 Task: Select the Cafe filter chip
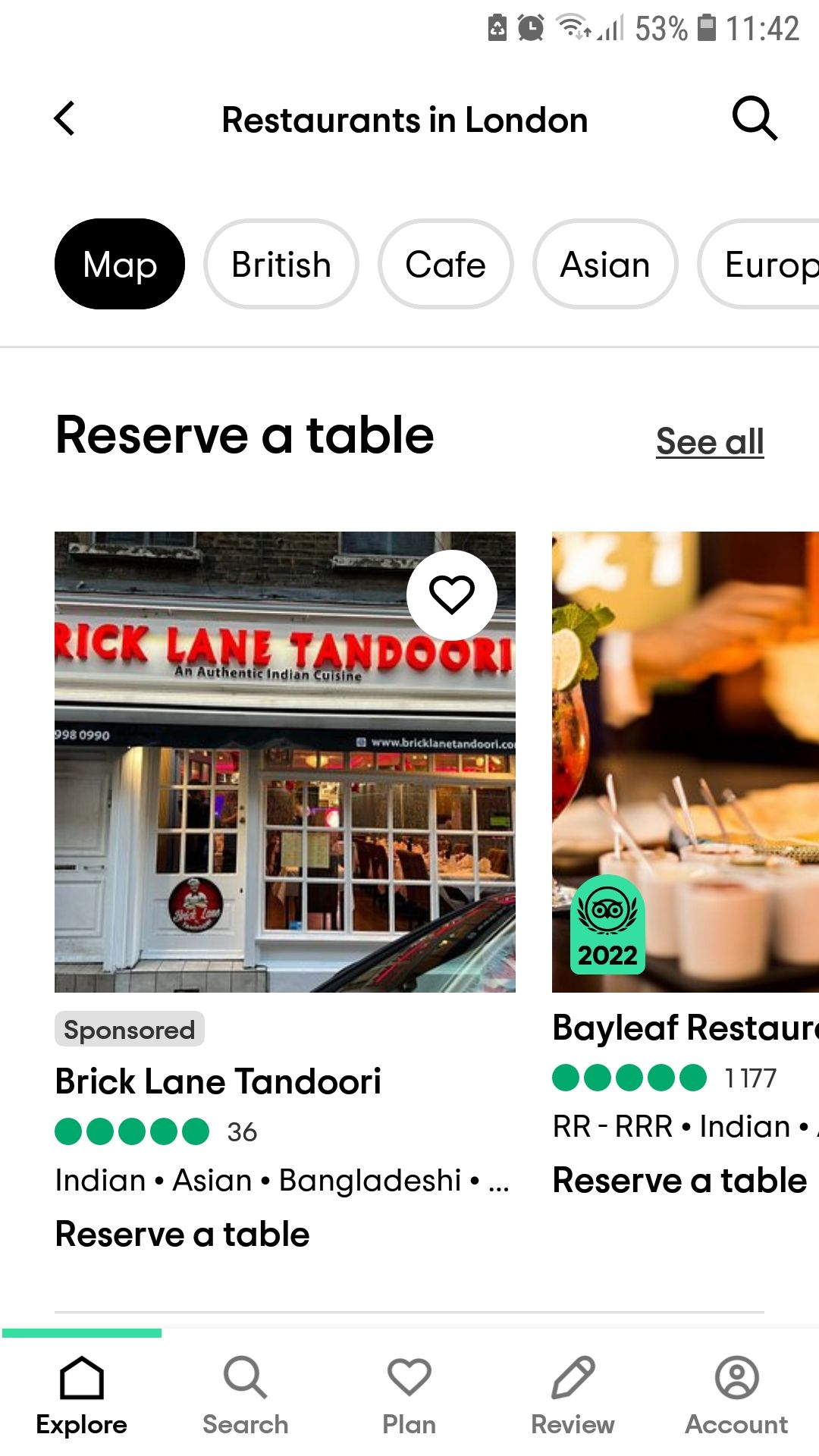445,265
